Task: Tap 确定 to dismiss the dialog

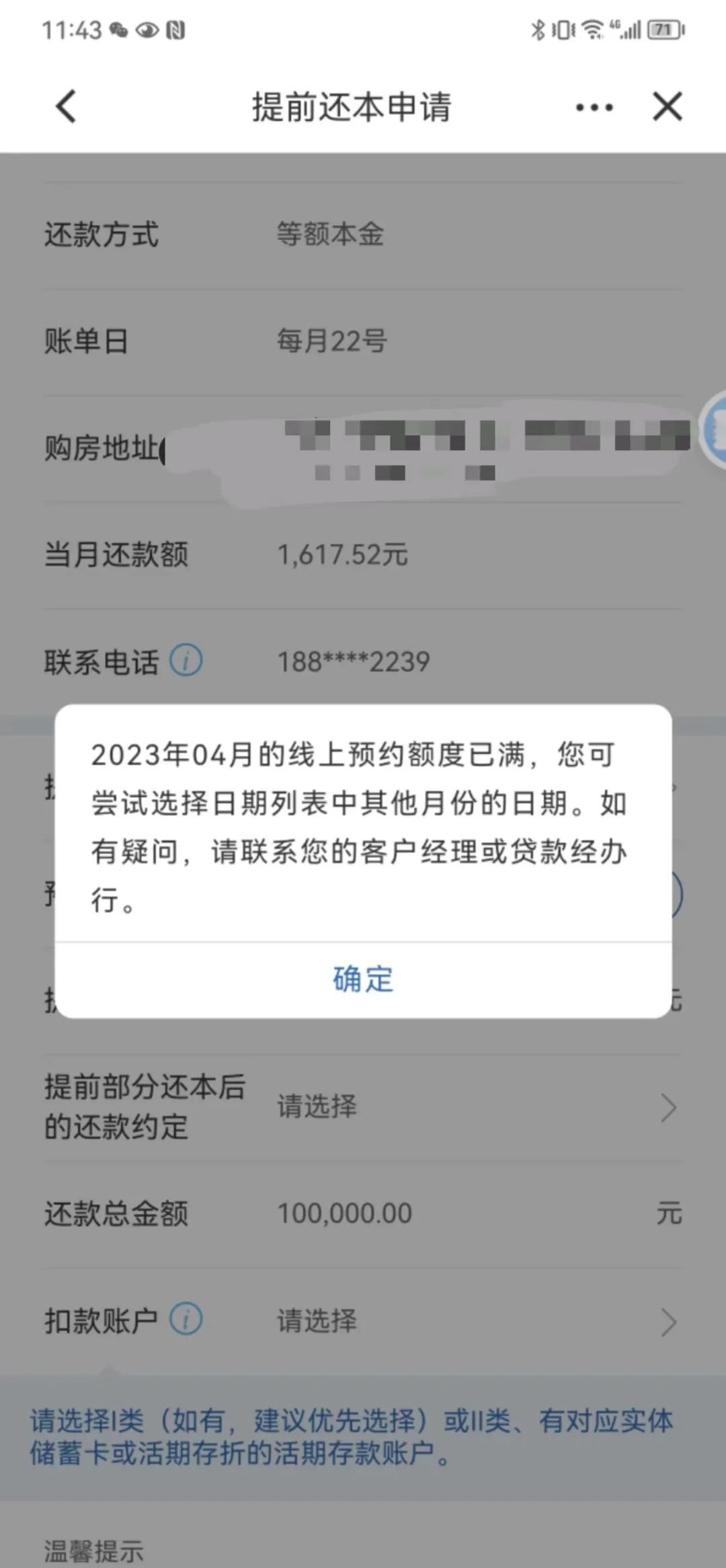Action: pyautogui.click(x=363, y=979)
